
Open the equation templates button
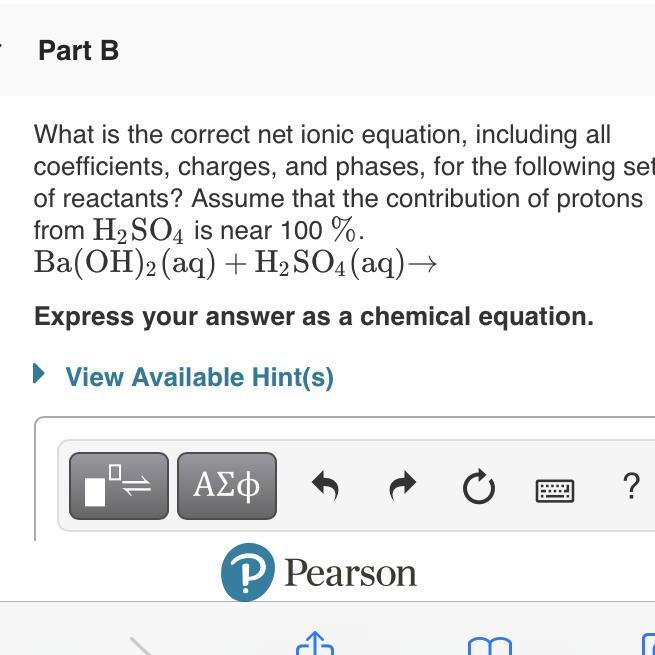119,486
